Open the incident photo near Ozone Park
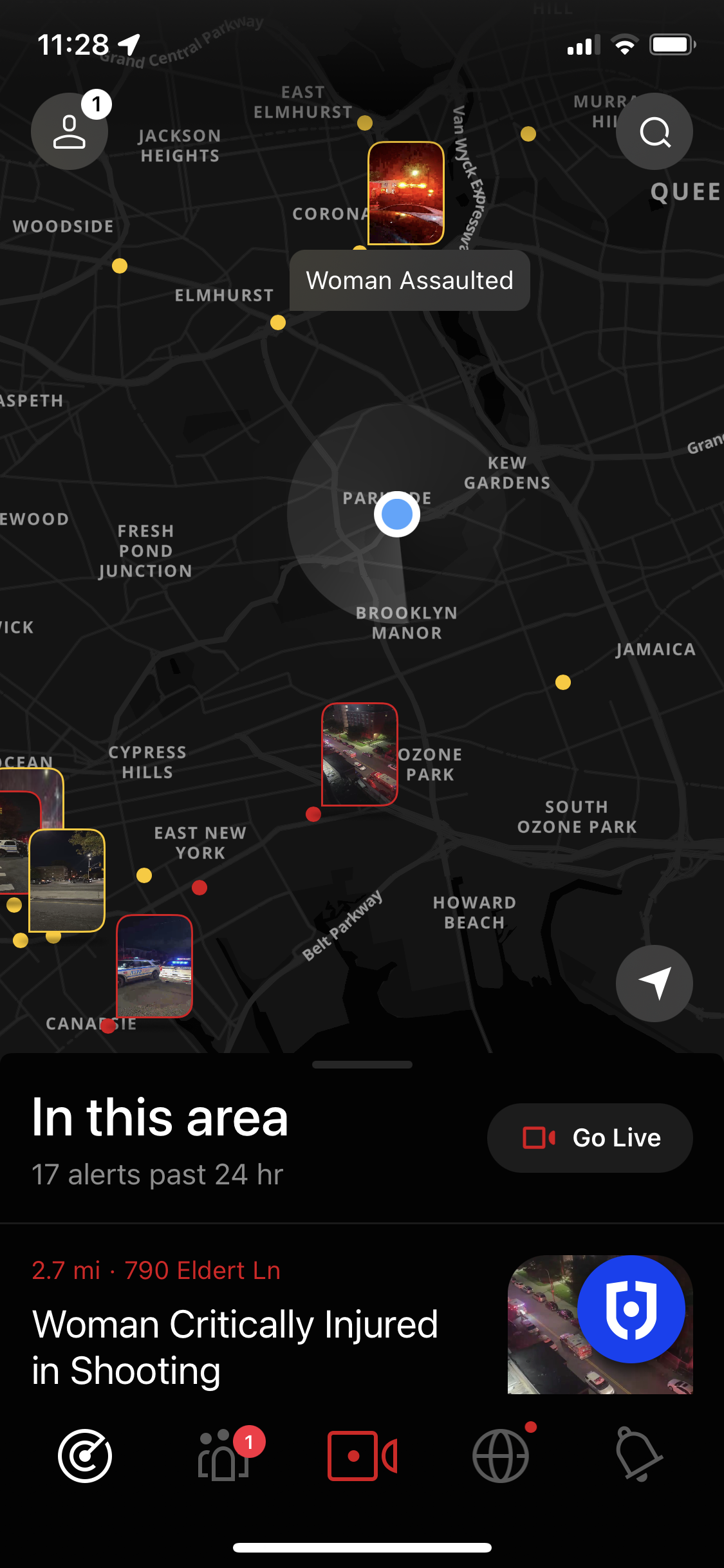This screenshot has height=1568, width=724. [360, 754]
